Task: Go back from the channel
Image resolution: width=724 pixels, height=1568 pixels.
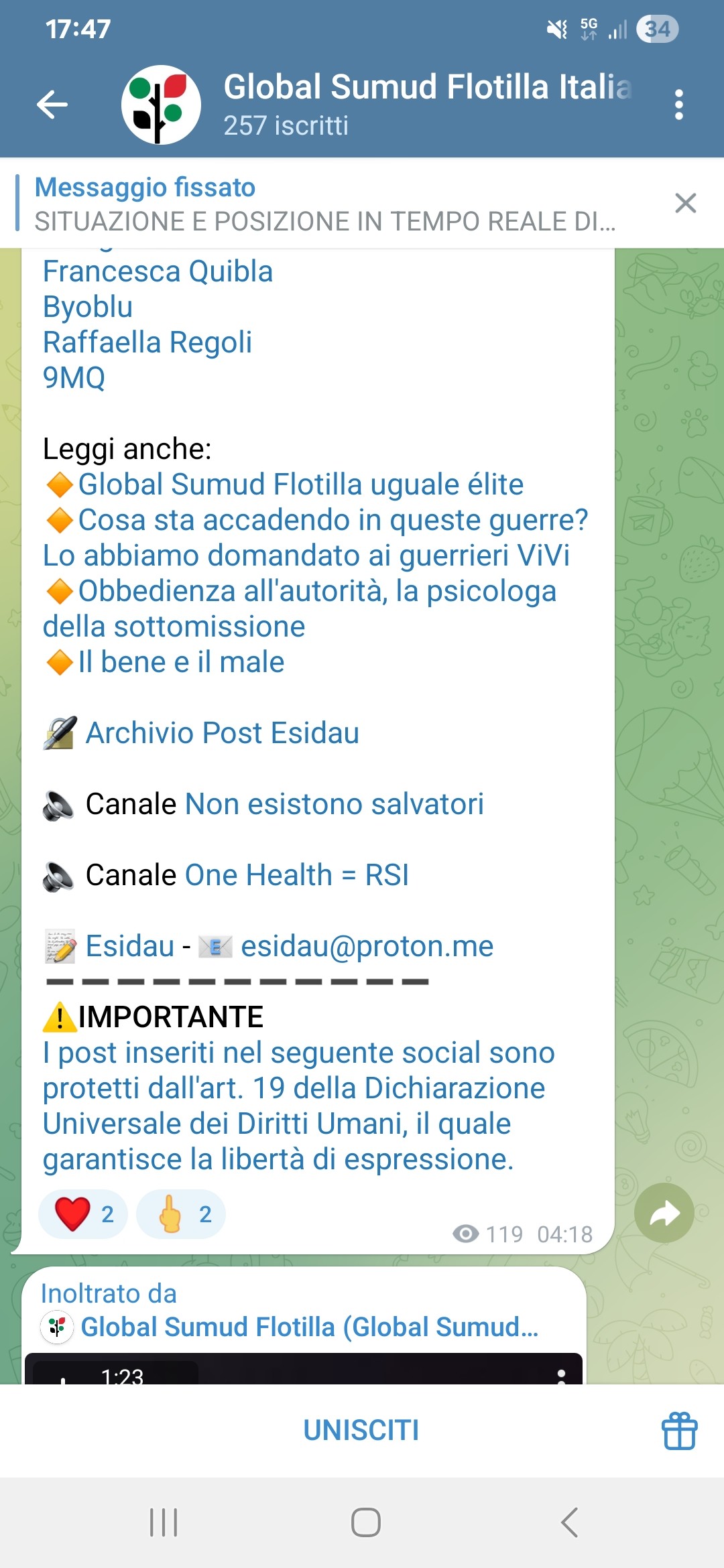Action: tap(52, 105)
